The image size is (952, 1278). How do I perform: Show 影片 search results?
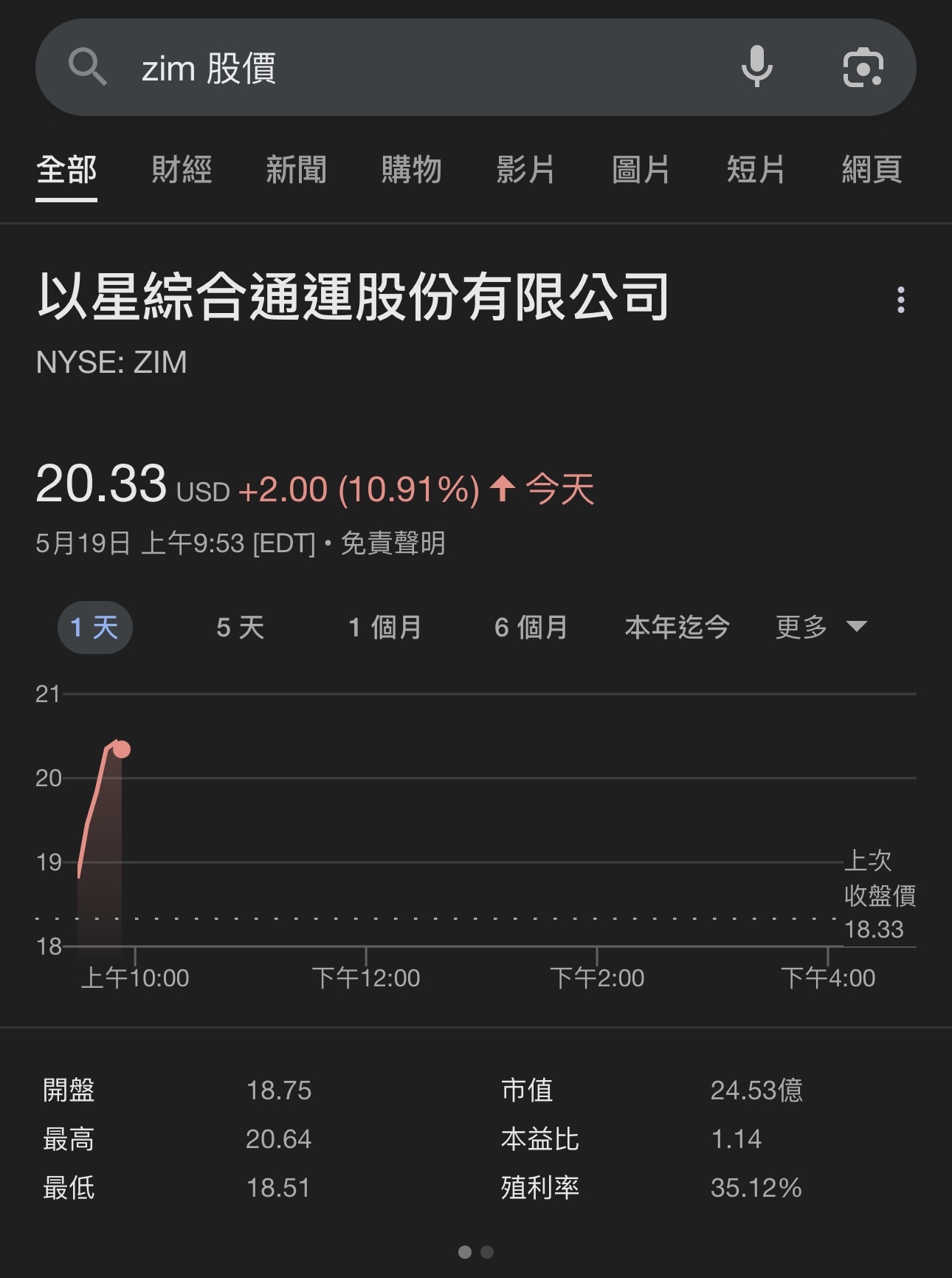525,170
